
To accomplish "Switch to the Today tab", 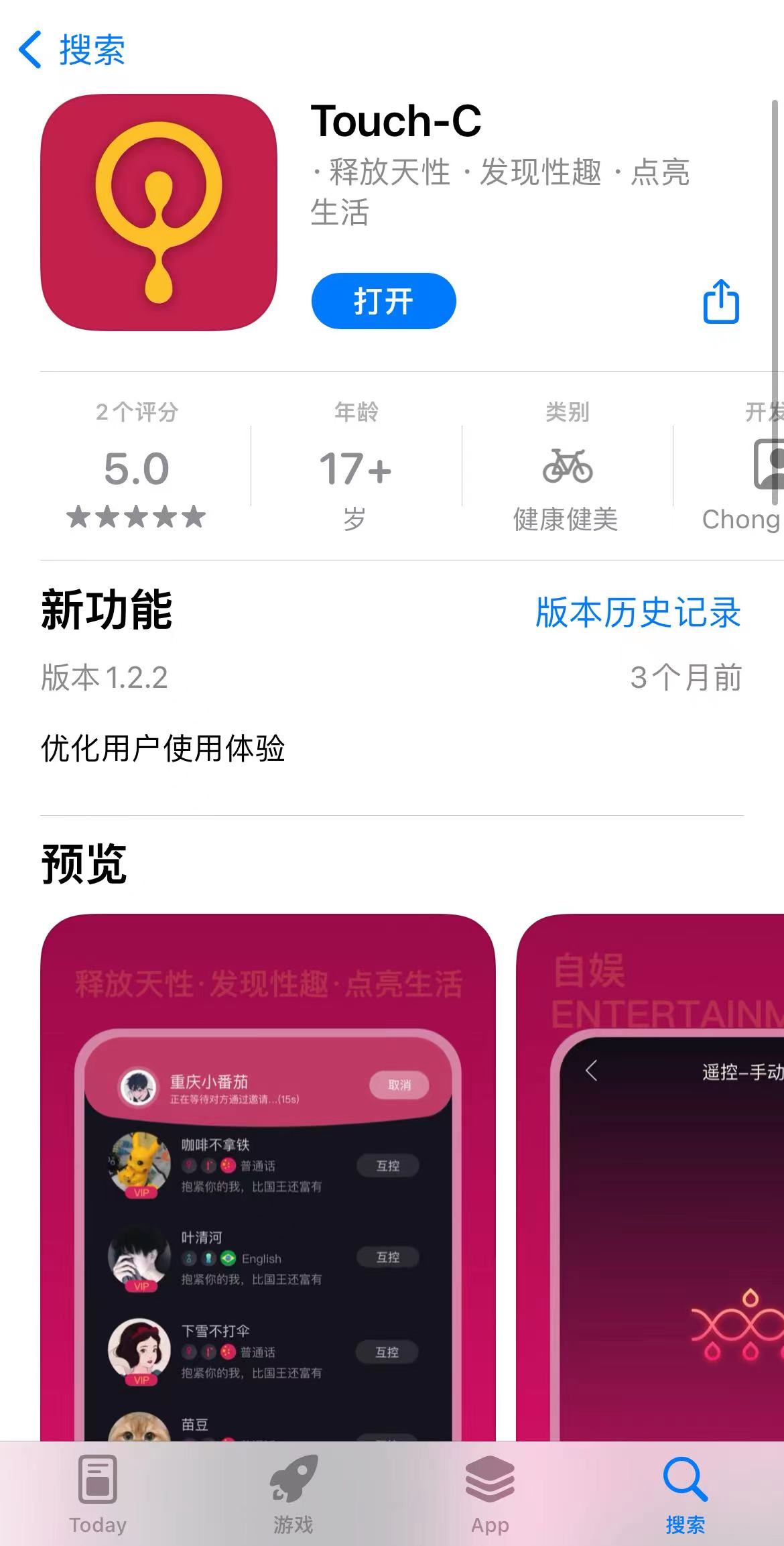I will tap(98, 1494).
